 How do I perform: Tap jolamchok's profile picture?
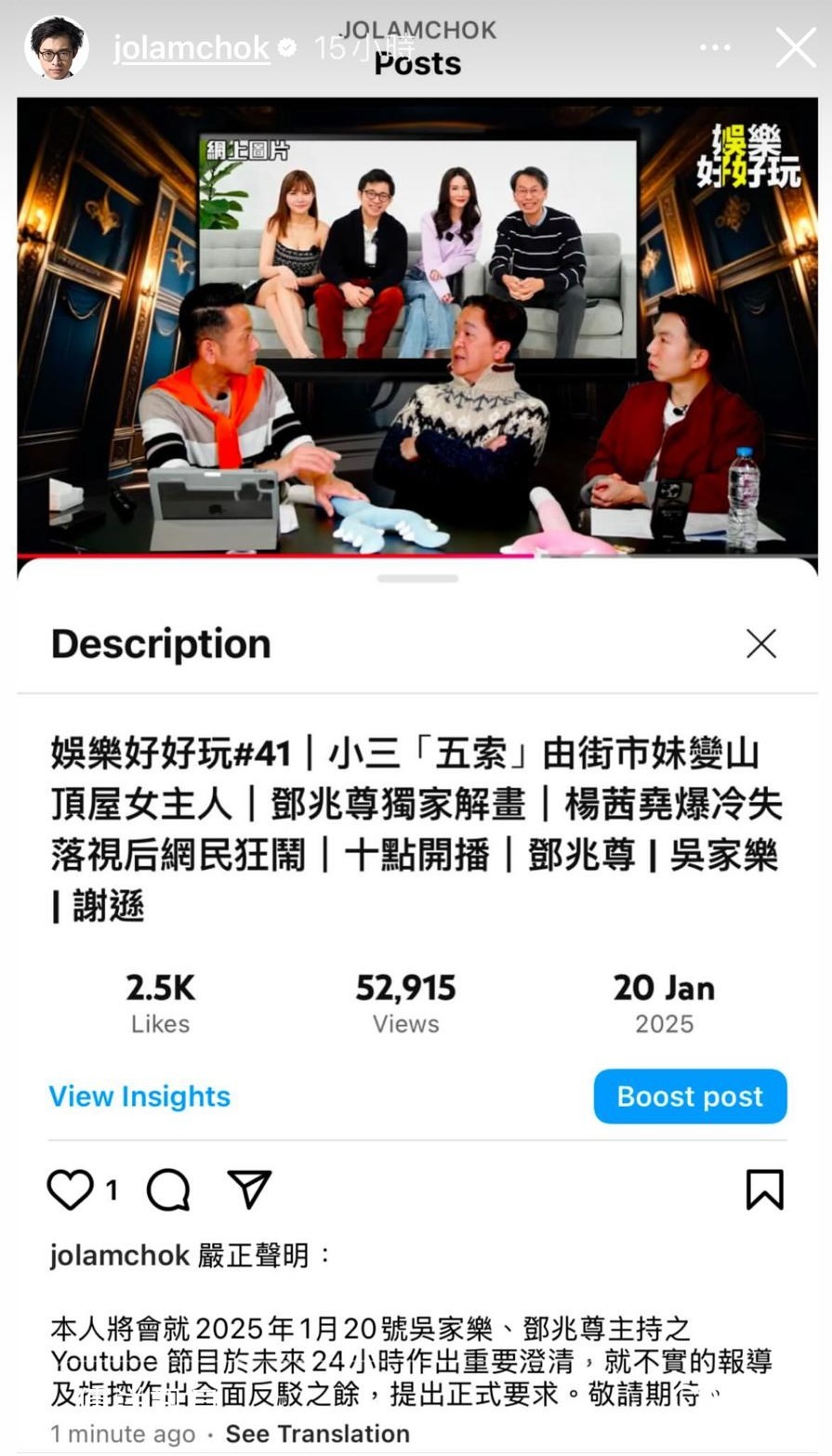57,47
